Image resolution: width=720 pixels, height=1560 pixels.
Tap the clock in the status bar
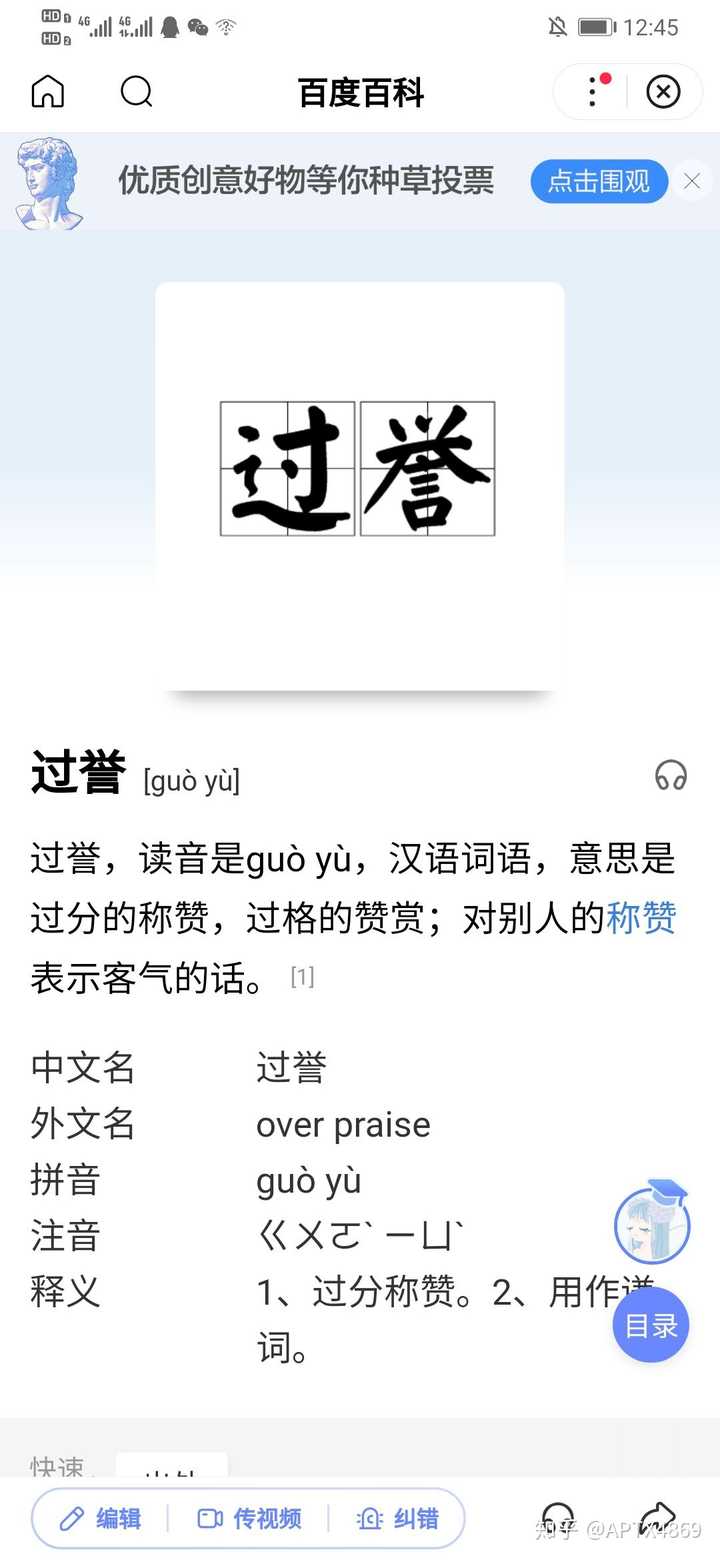pyautogui.click(x=651, y=28)
